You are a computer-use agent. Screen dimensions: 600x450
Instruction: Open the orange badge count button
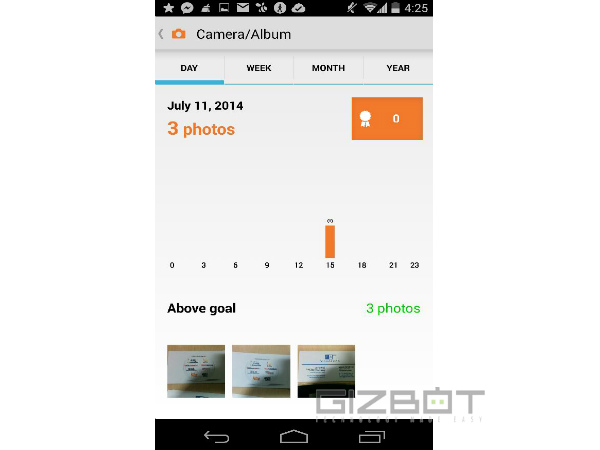(x=387, y=119)
